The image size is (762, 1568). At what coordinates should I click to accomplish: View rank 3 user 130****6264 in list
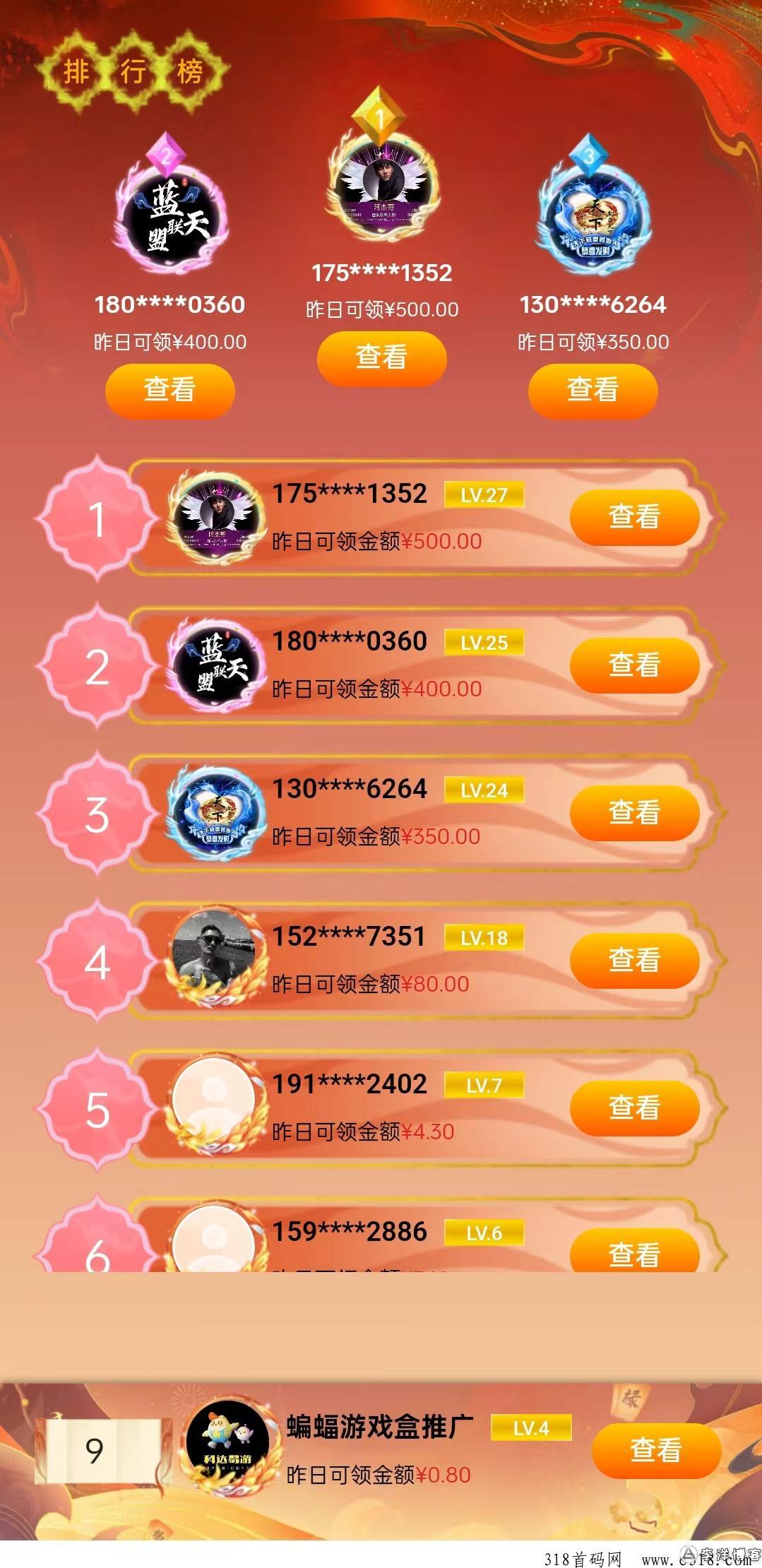pyautogui.click(x=634, y=812)
